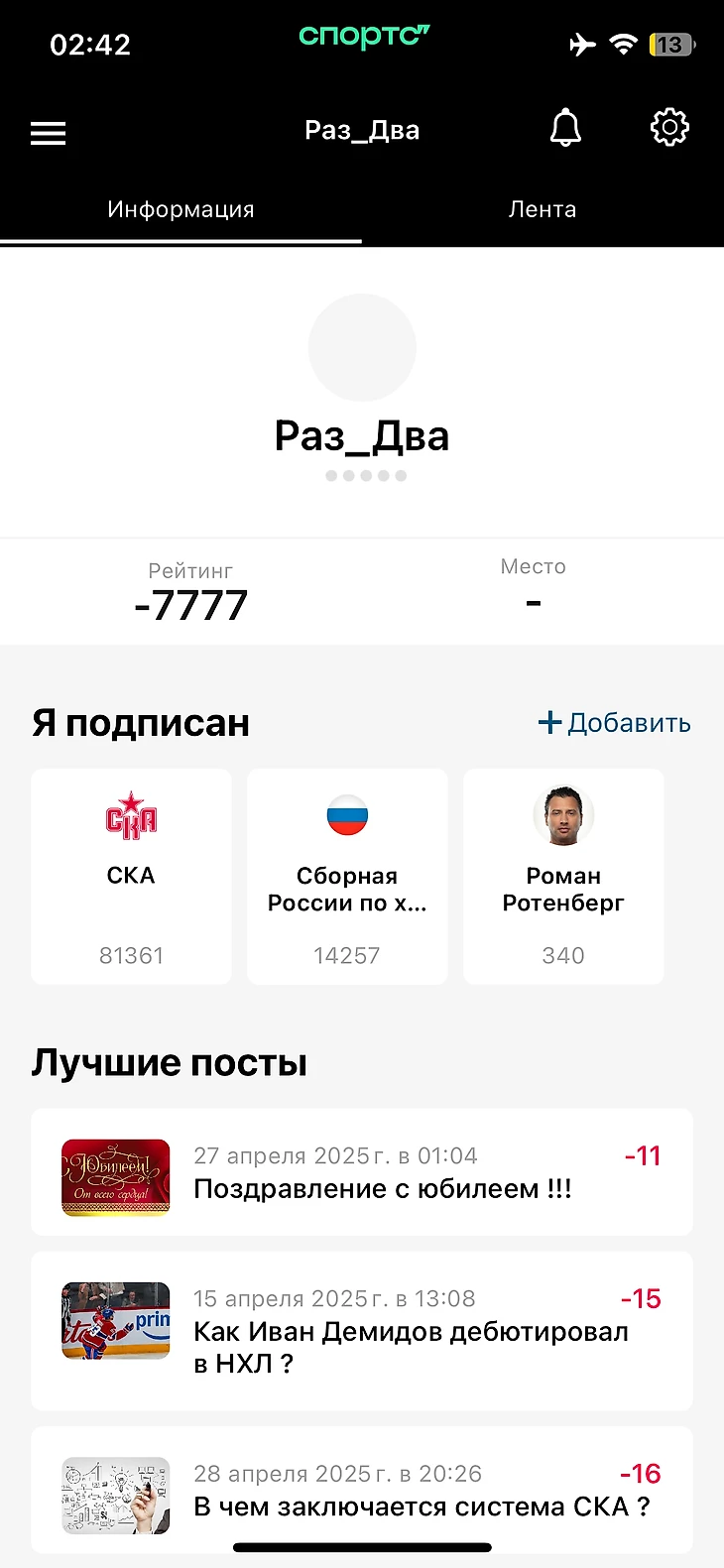
Task: Open the Сборная России по хоккею card
Action: (347, 876)
